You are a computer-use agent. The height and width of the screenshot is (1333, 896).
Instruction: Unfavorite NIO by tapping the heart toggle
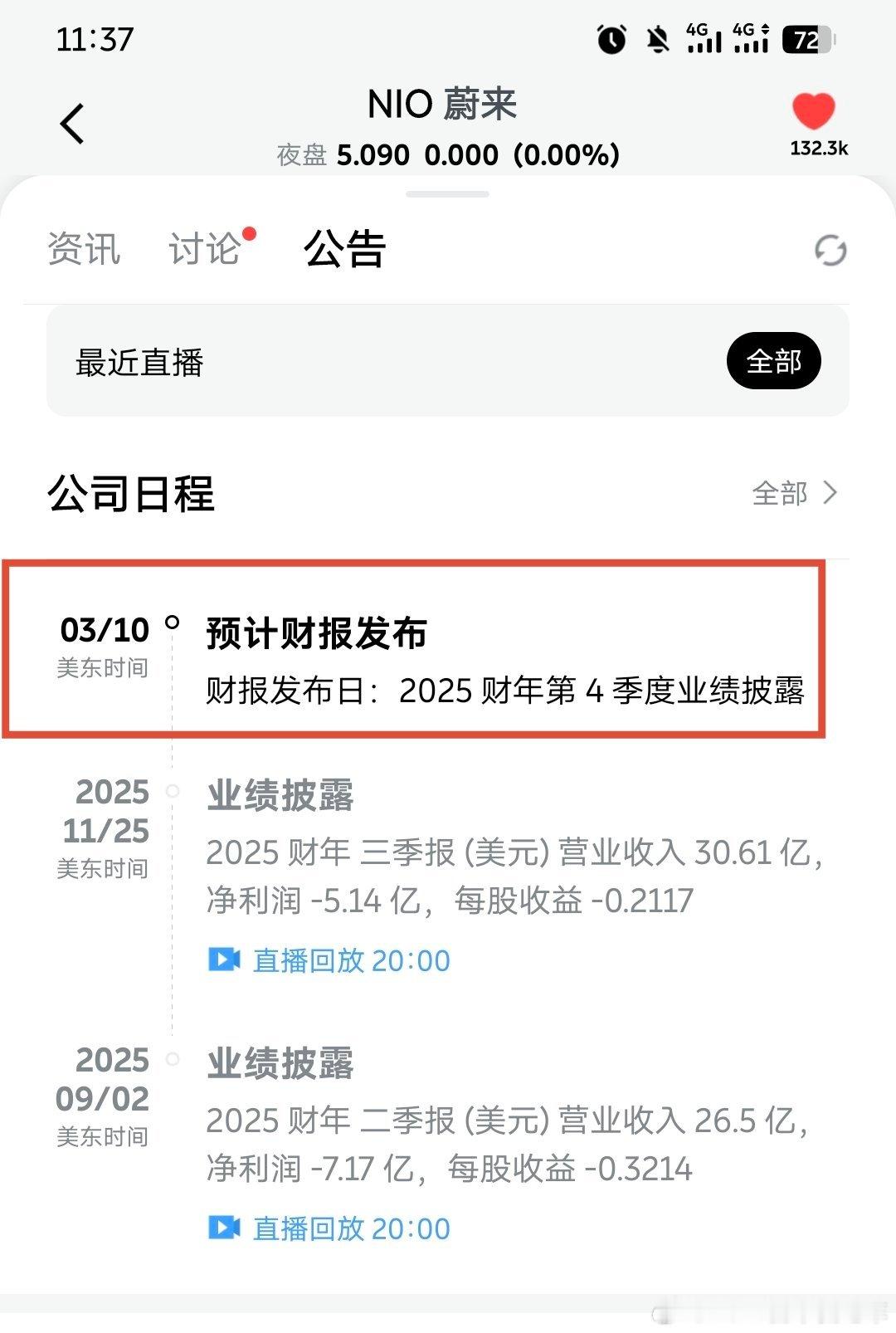coord(816,110)
